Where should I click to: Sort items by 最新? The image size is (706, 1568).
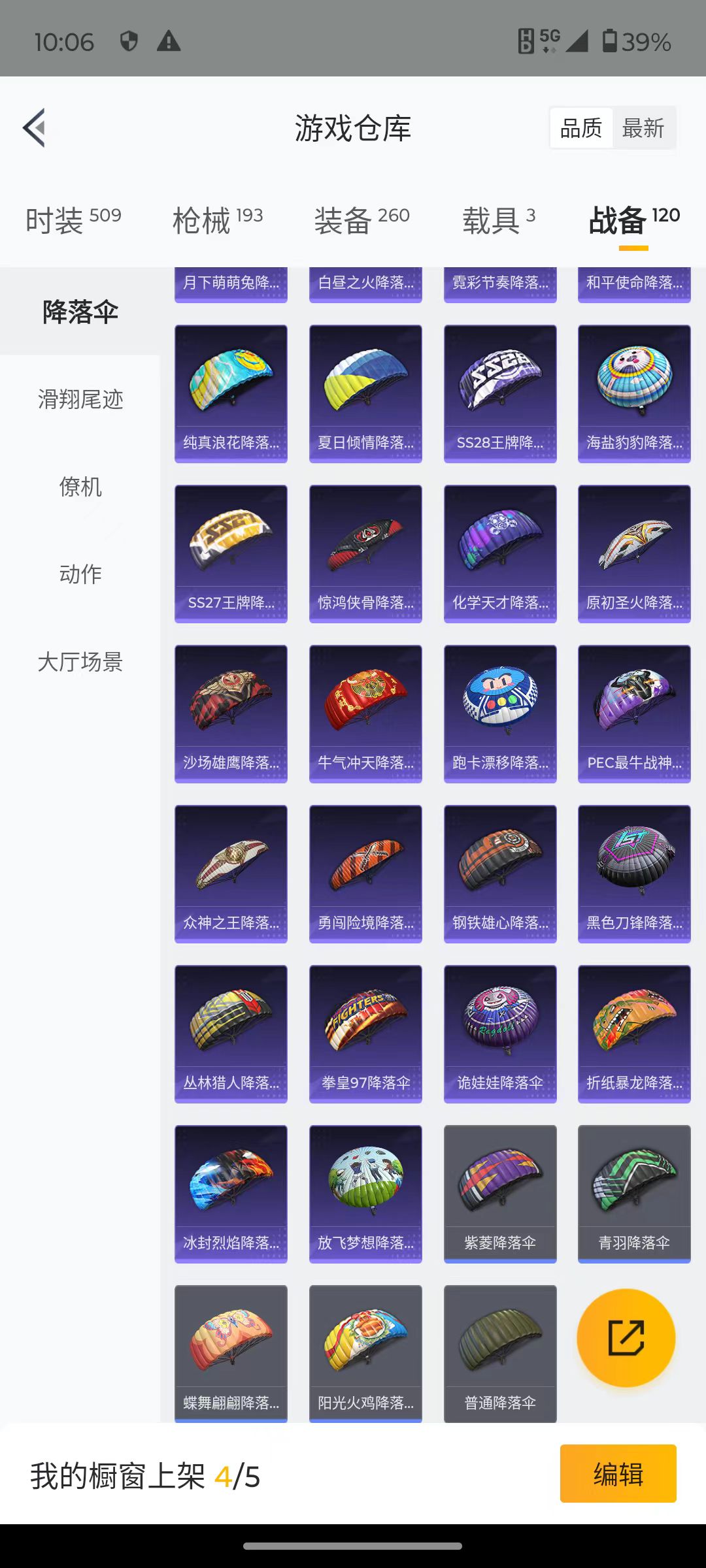[x=643, y=128]
